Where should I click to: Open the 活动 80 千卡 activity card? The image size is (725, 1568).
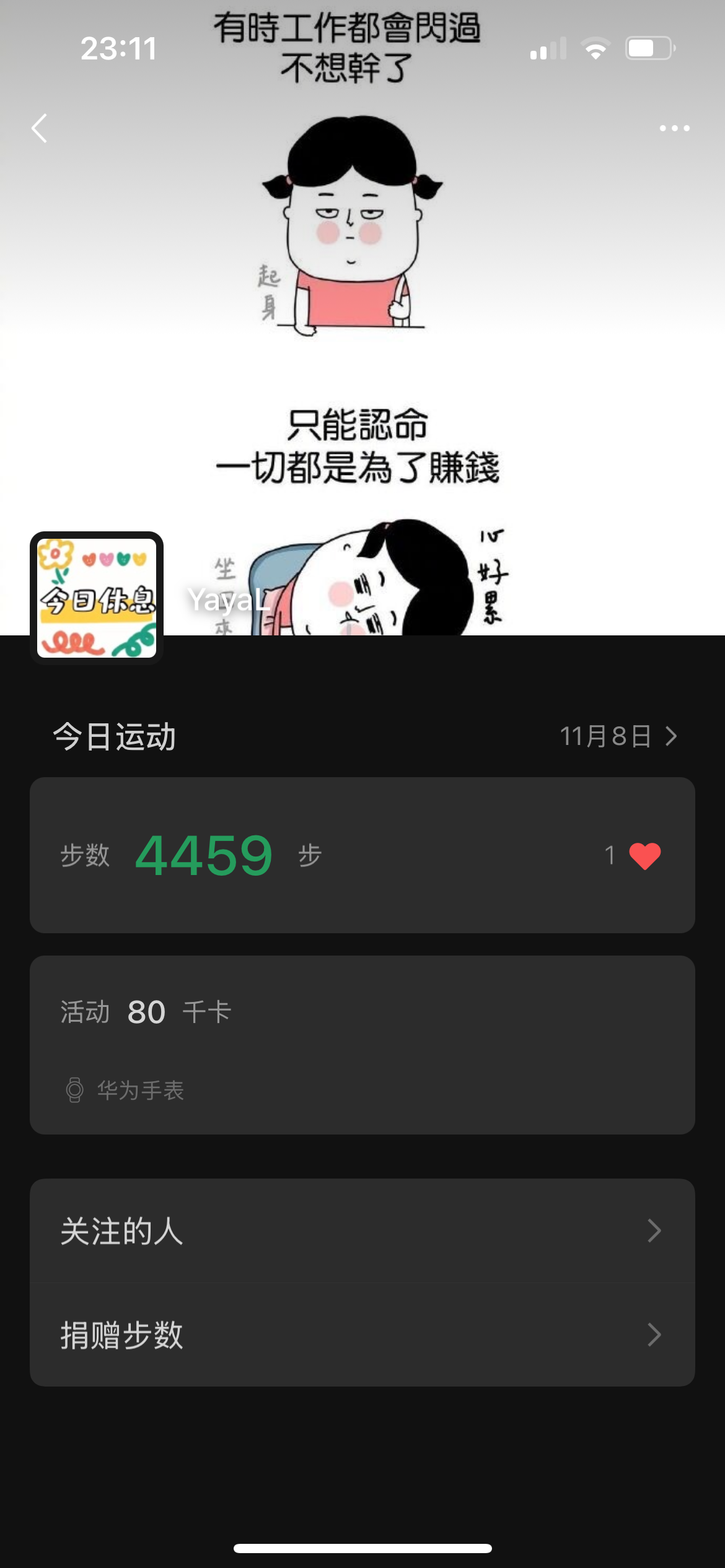point(362,1045)
